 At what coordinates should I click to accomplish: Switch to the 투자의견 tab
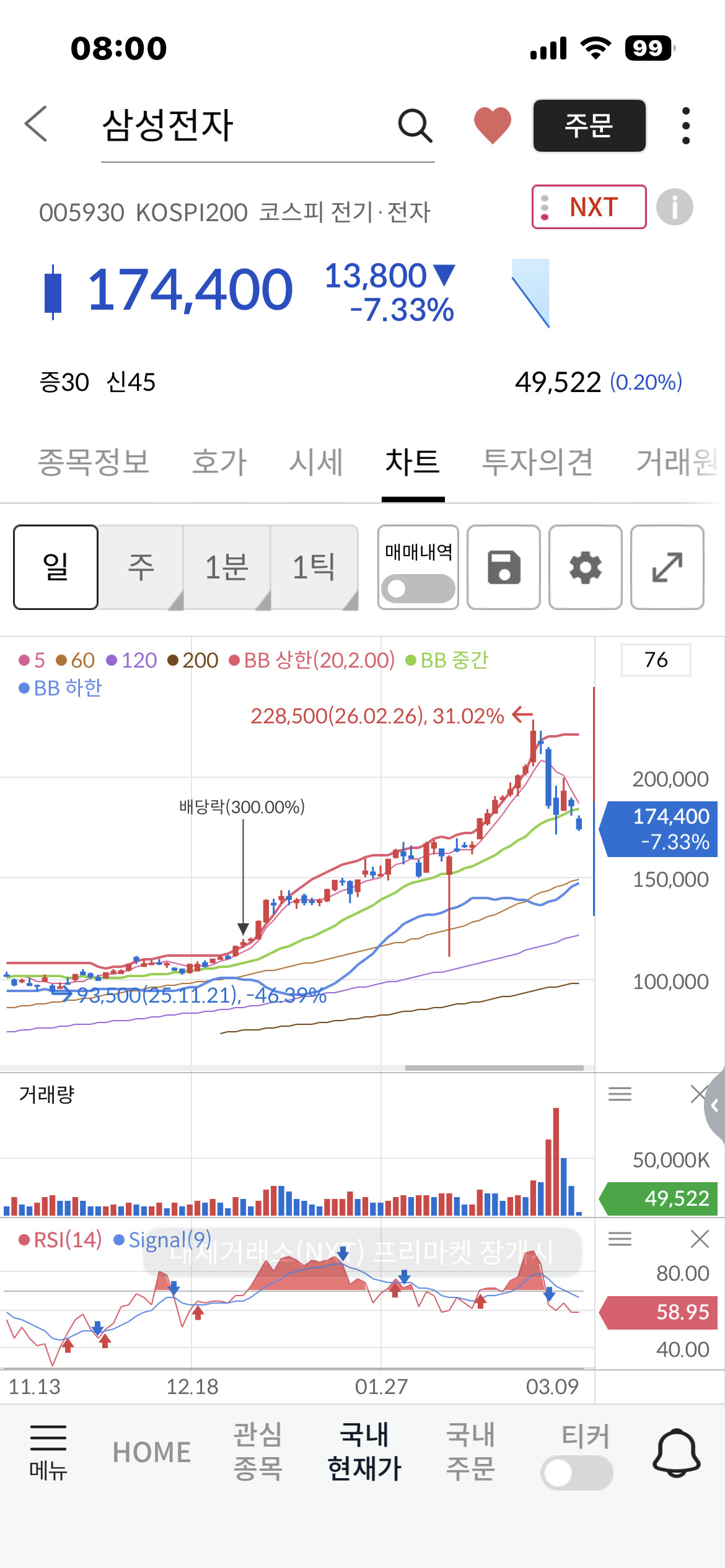(x=537, y=462)
